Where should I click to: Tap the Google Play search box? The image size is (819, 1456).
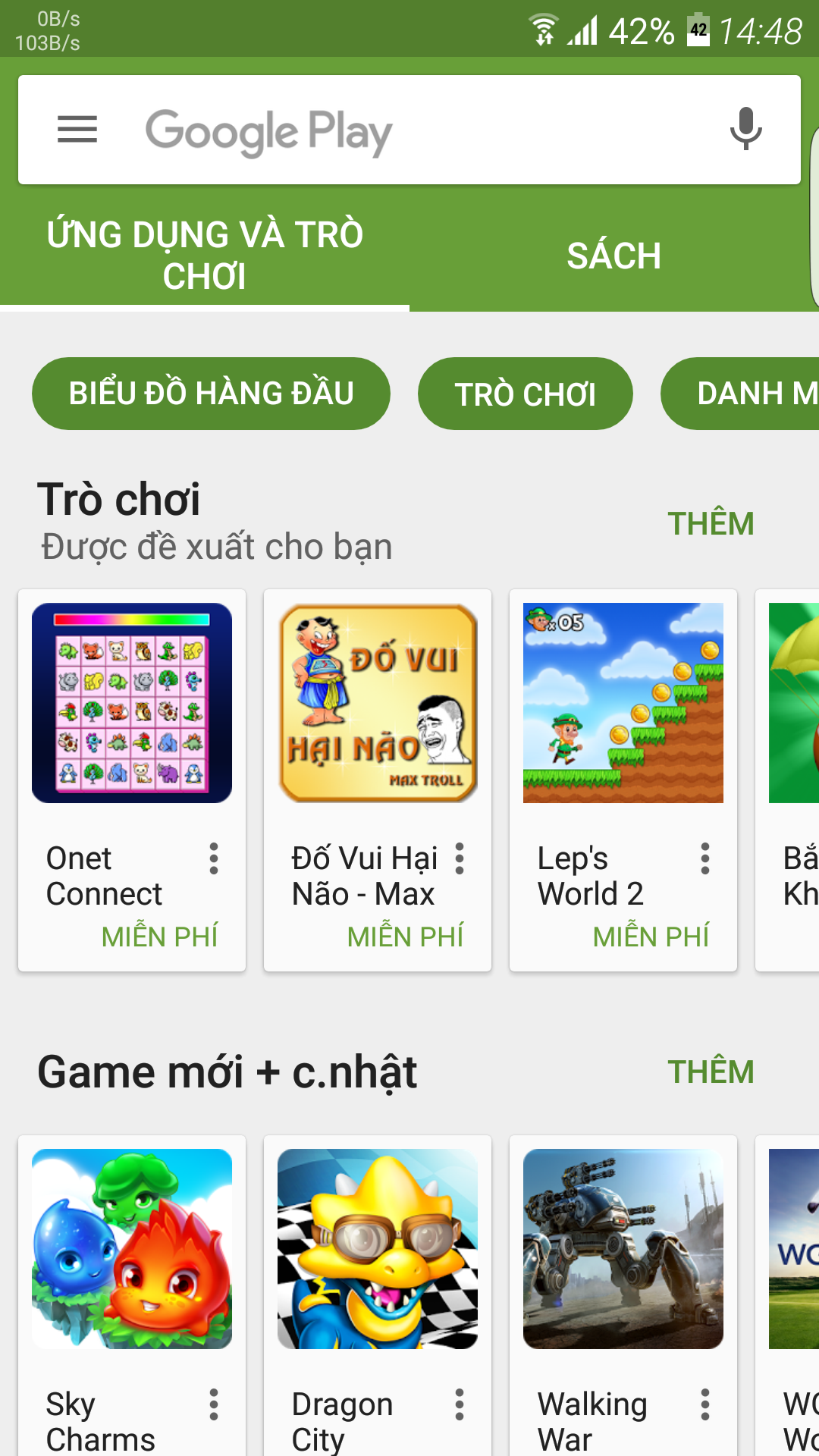409,130
